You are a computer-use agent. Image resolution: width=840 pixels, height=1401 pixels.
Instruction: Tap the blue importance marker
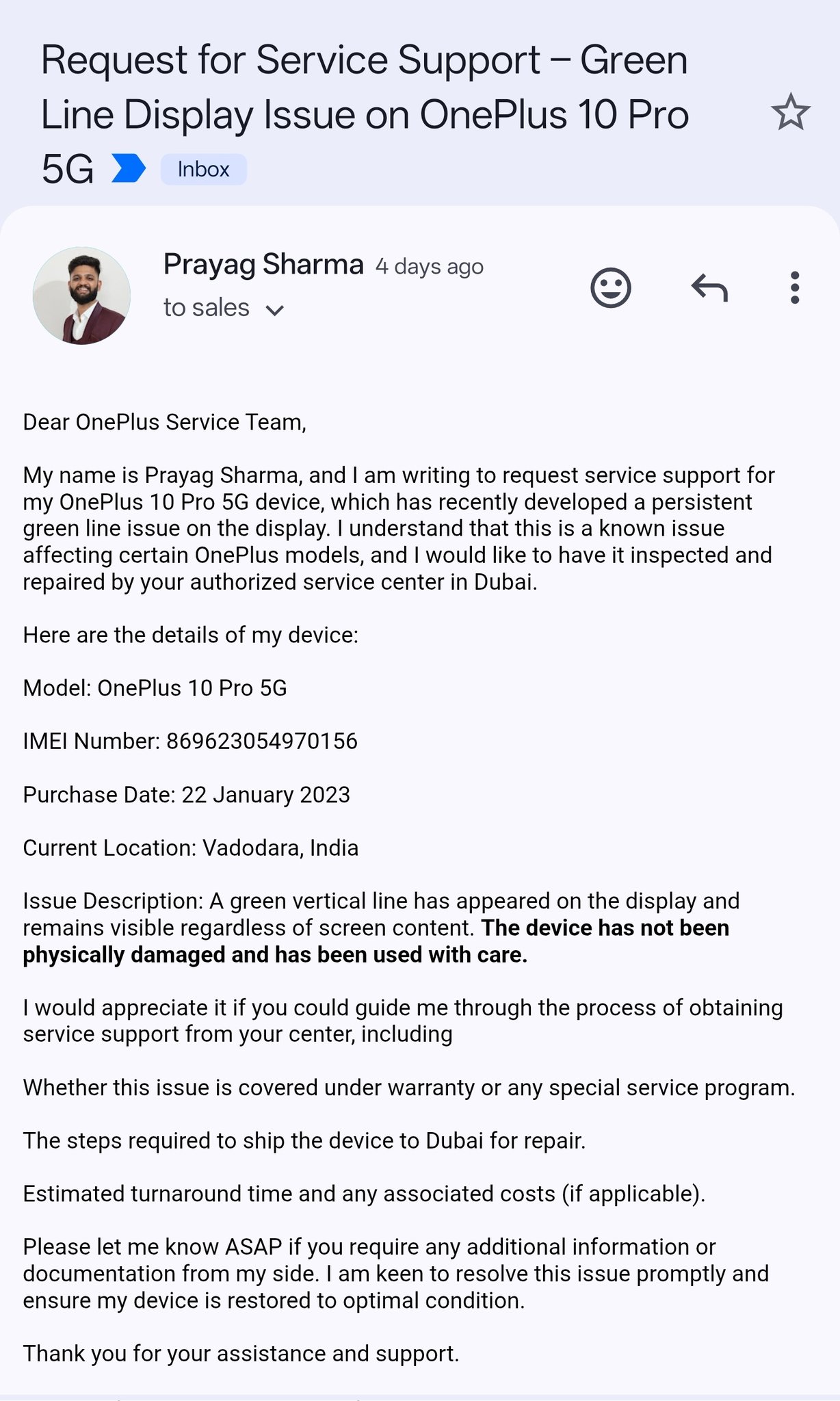[x=129, y=168]
